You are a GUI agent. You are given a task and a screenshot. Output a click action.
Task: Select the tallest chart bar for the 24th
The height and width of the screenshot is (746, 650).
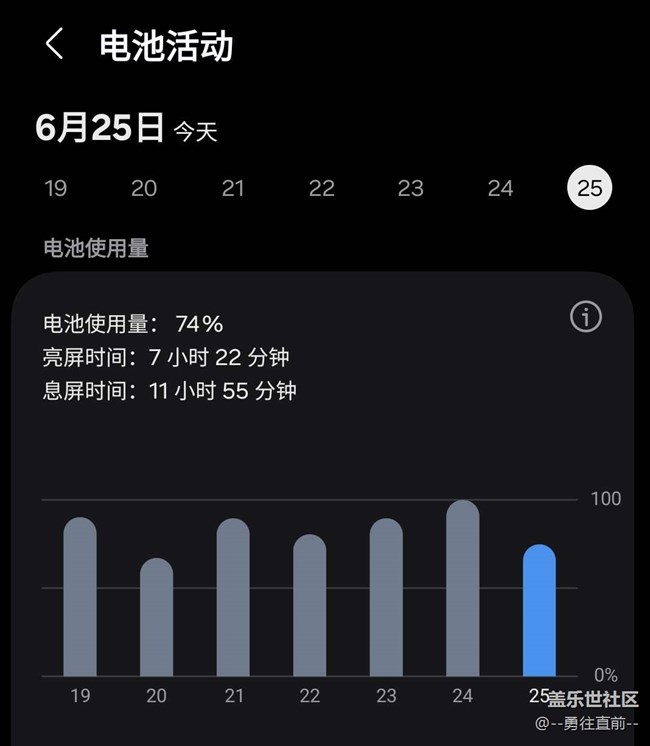[x=463, y=588]
